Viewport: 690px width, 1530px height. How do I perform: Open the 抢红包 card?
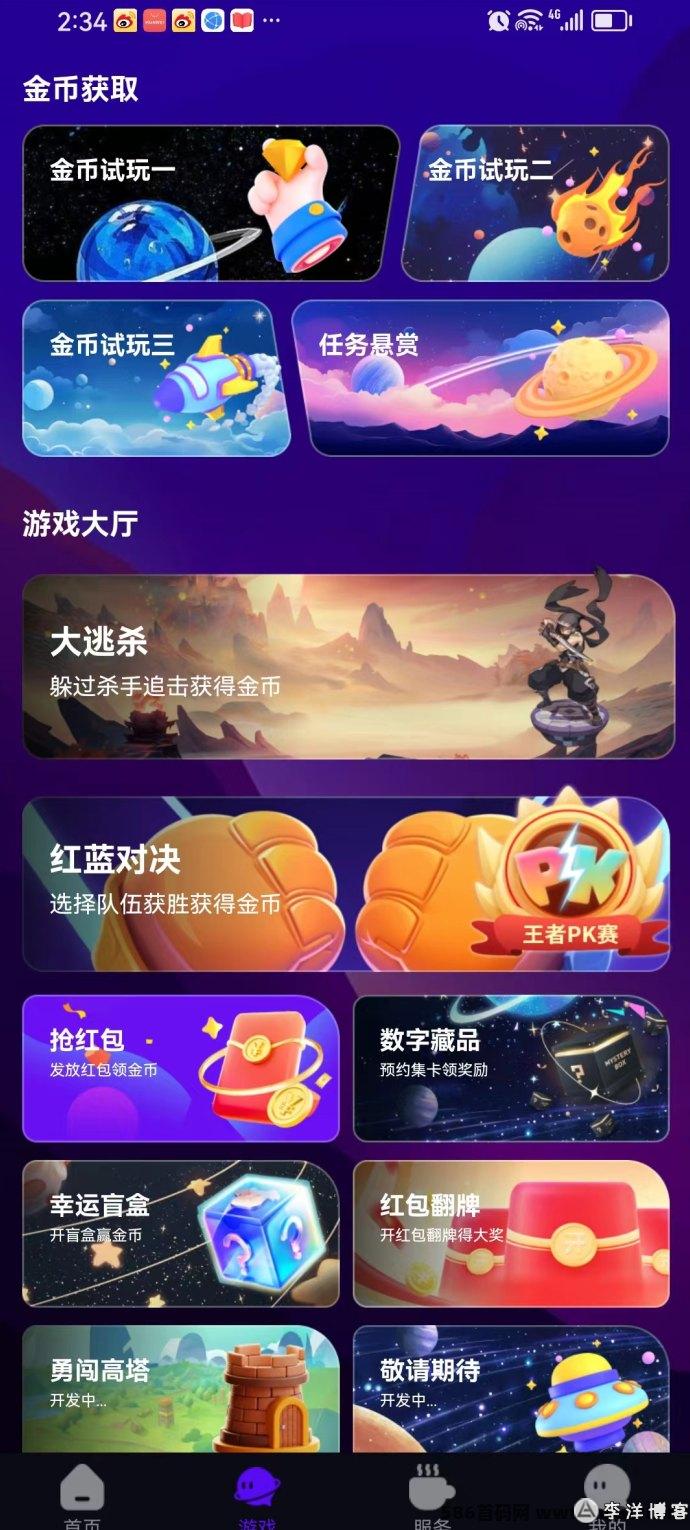tap(181, 1068)
